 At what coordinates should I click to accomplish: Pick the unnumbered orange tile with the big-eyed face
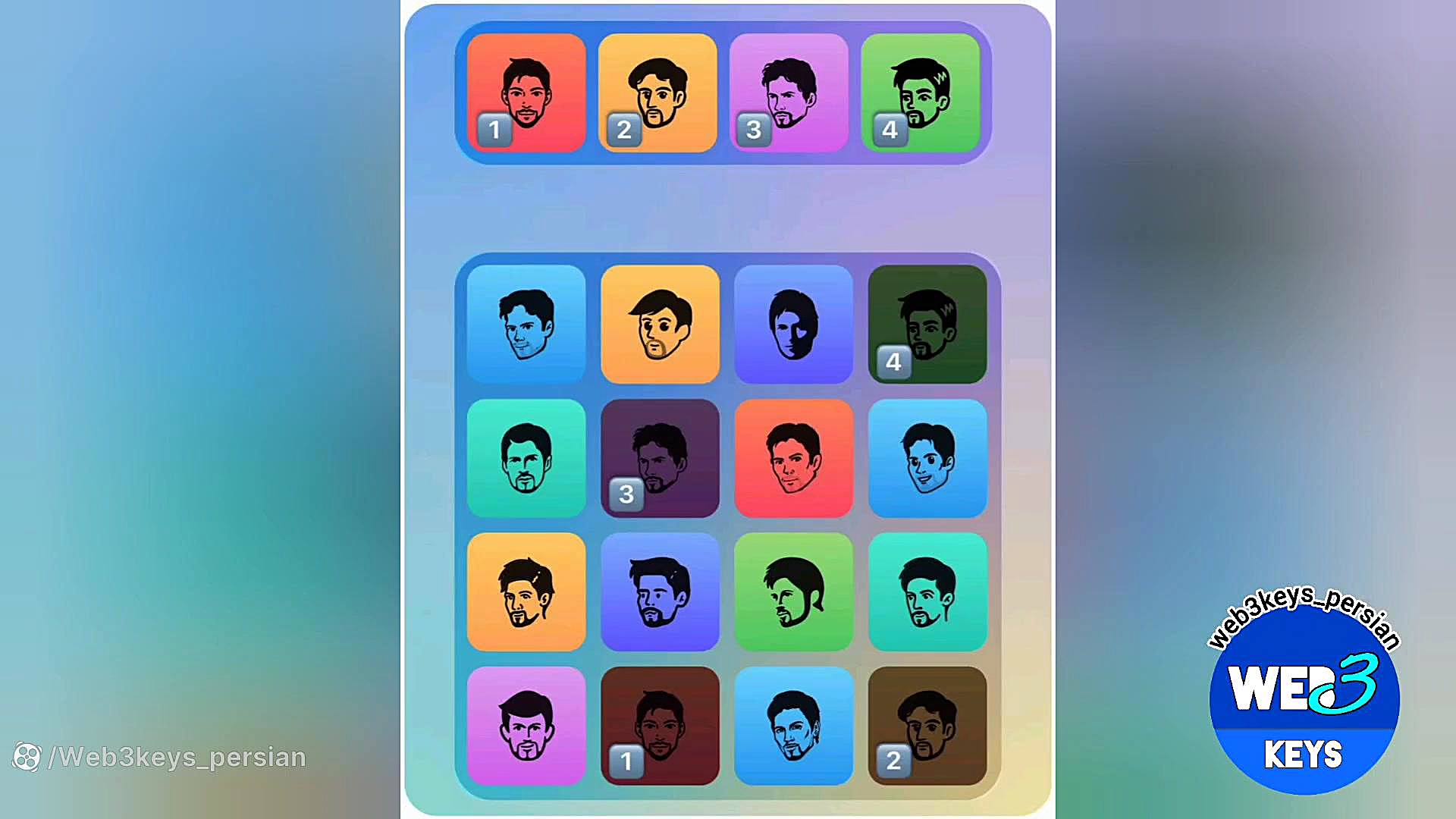(x=660, y=325)
